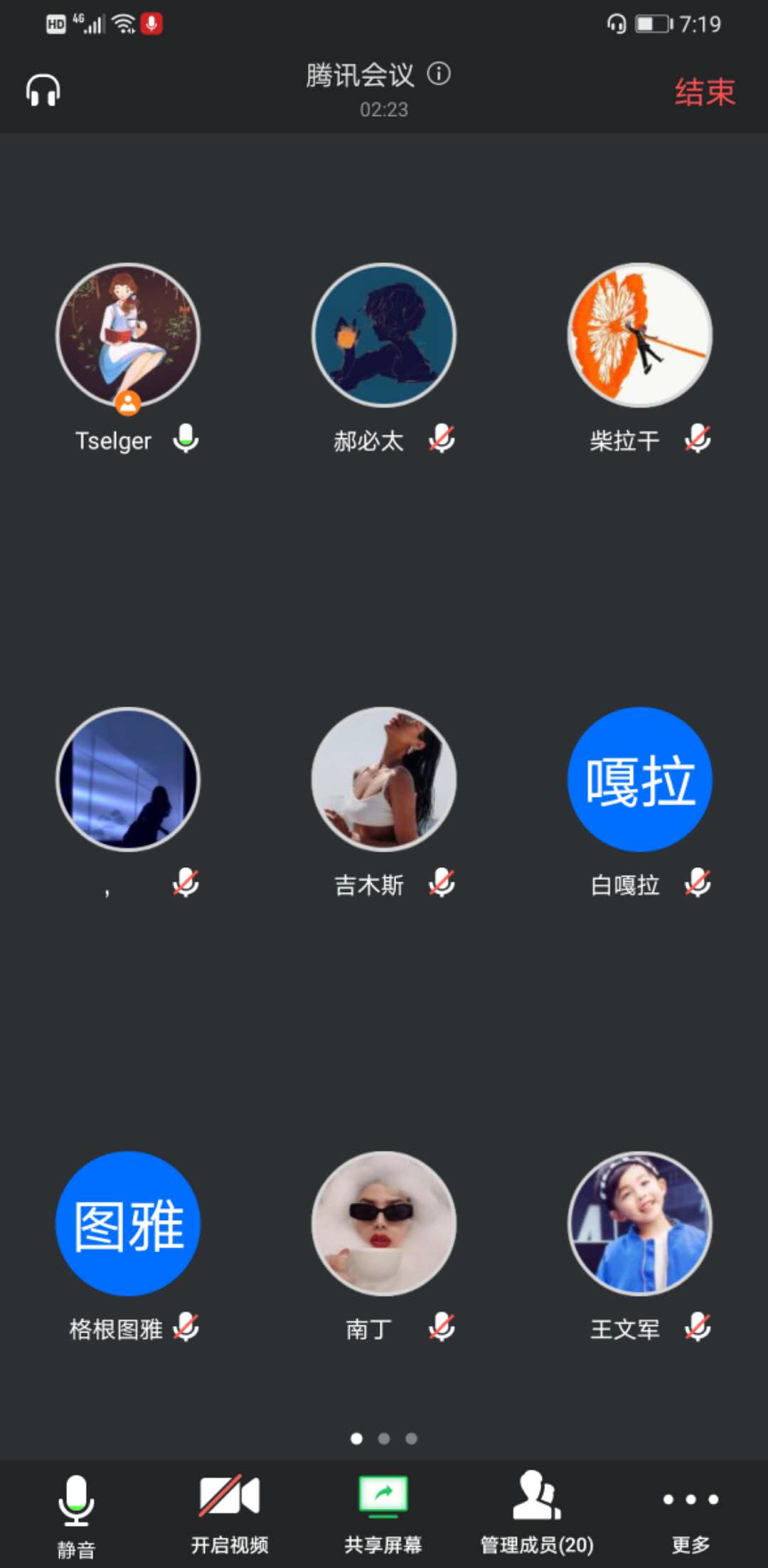
Task: Select participant 格根图雅
Action: tap(128, 1223)
